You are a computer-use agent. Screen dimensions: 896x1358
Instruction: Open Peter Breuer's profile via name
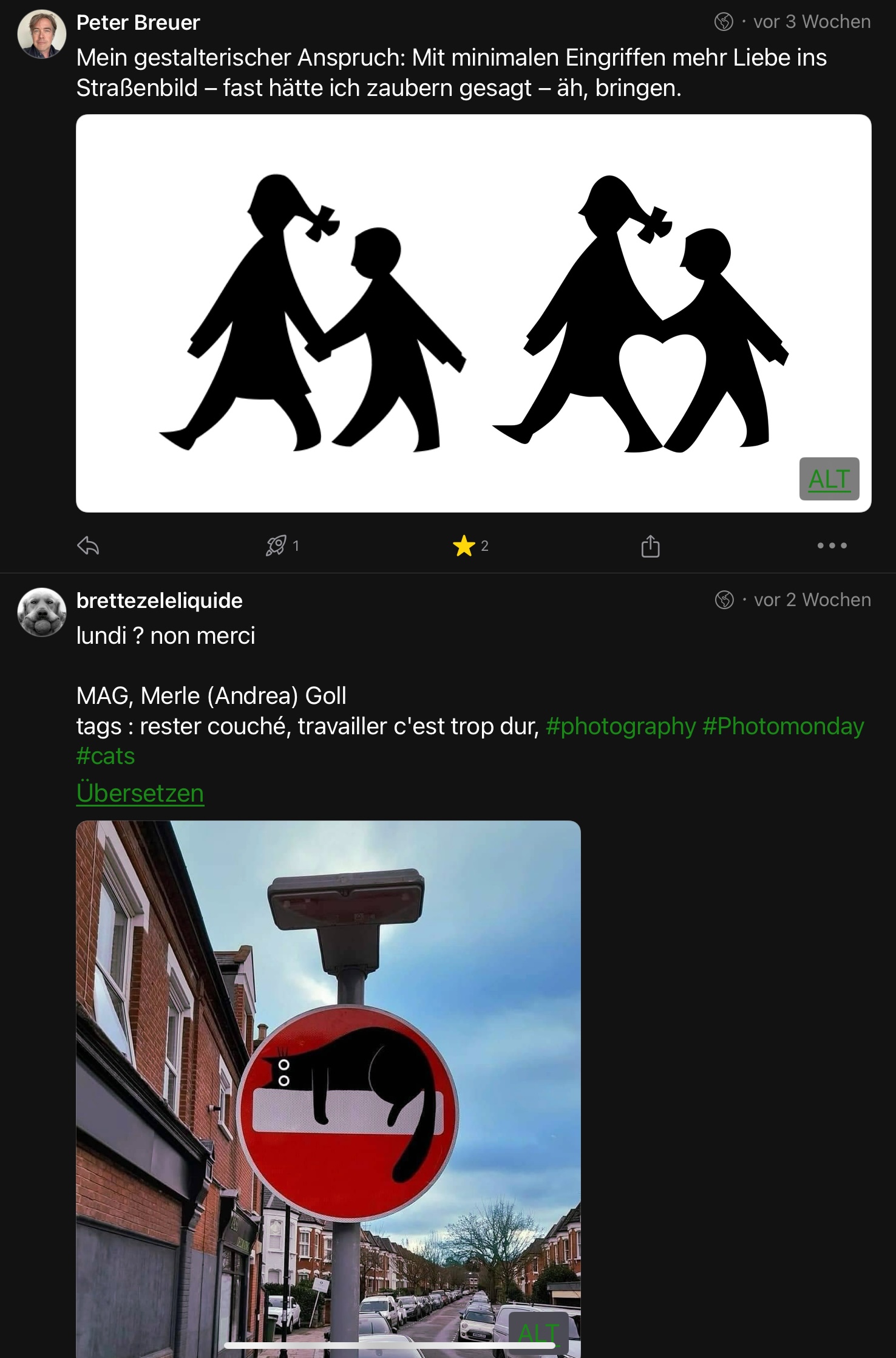tap(138, 22)
